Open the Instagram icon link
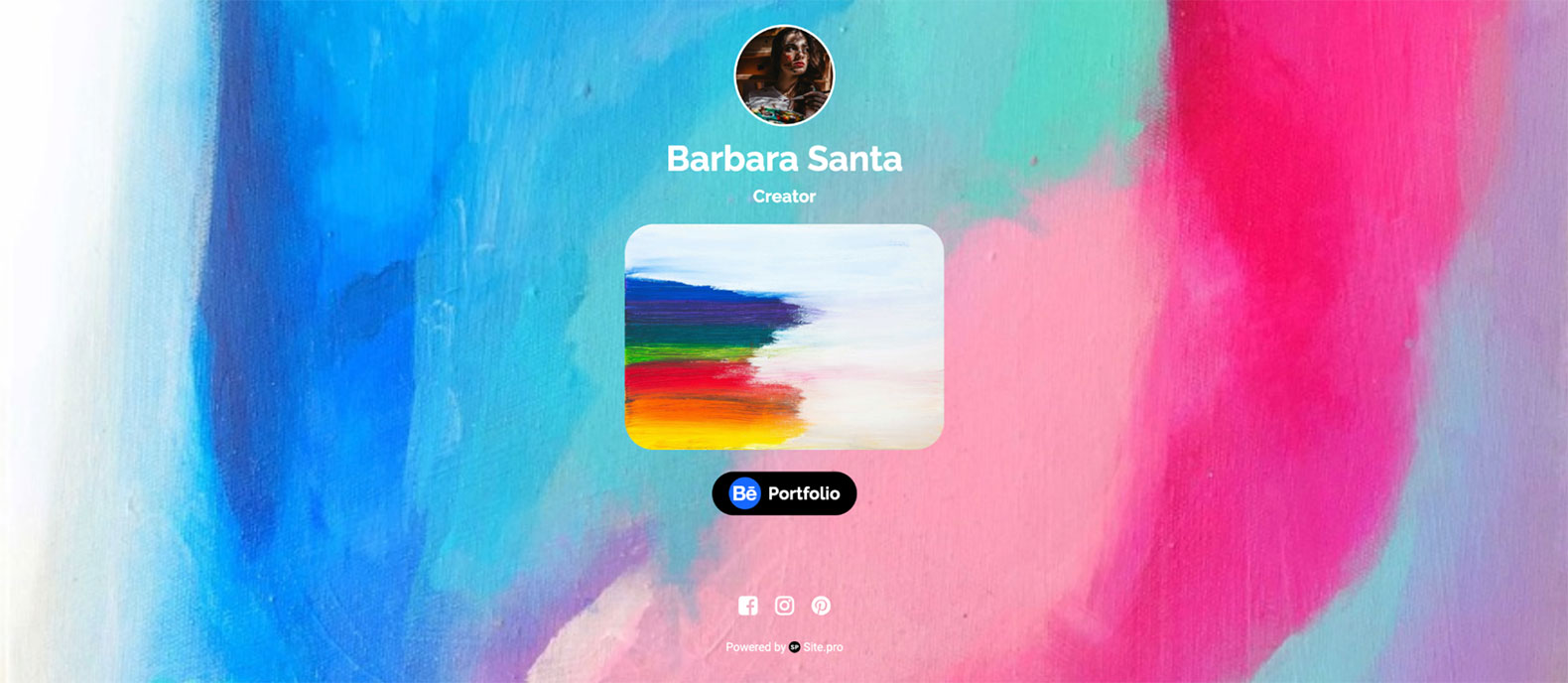The width and height of the screenshot is (1568, 683). pos(784,606)
